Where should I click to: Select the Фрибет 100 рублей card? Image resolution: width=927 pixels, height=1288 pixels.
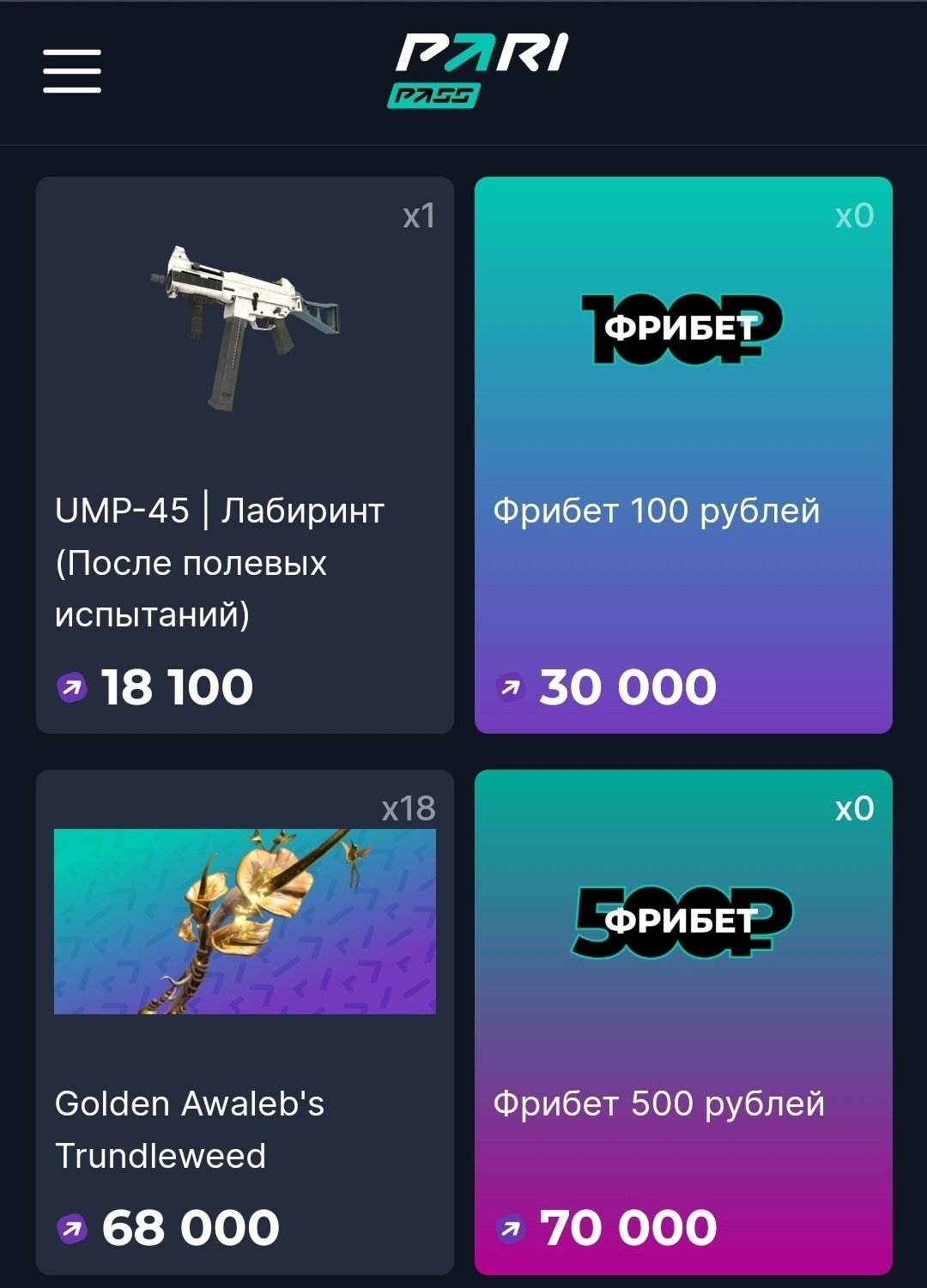683,455
